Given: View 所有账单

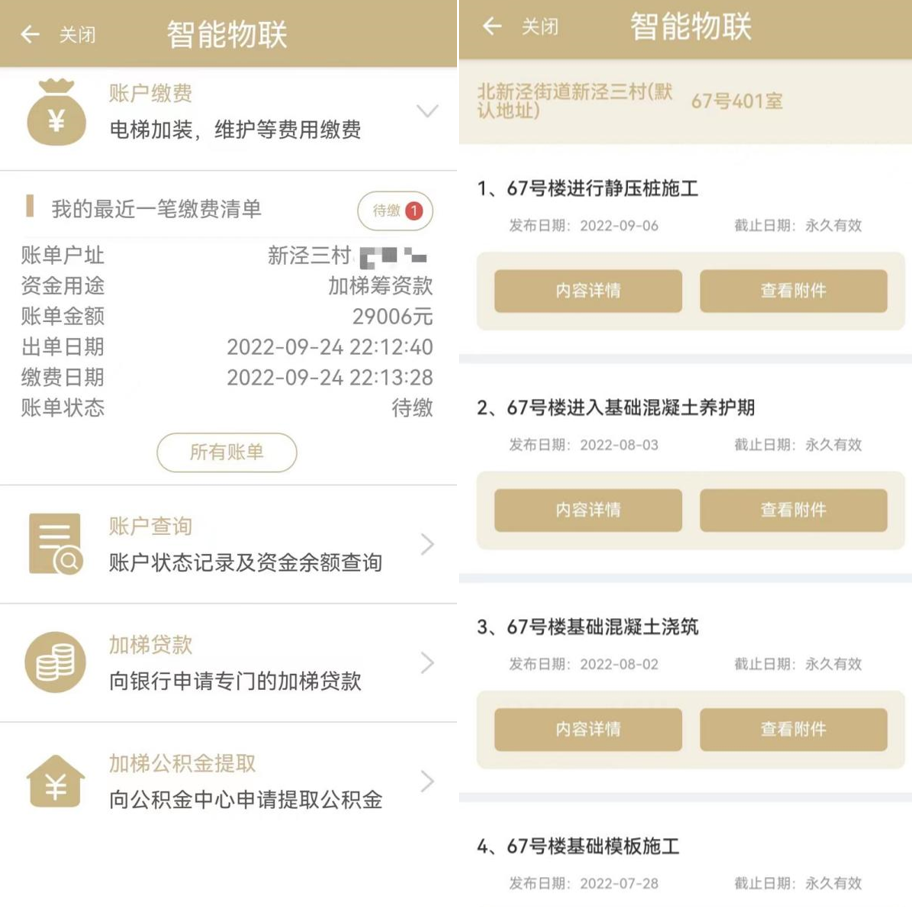Looking at the screenshot, I should pos(227,452).
